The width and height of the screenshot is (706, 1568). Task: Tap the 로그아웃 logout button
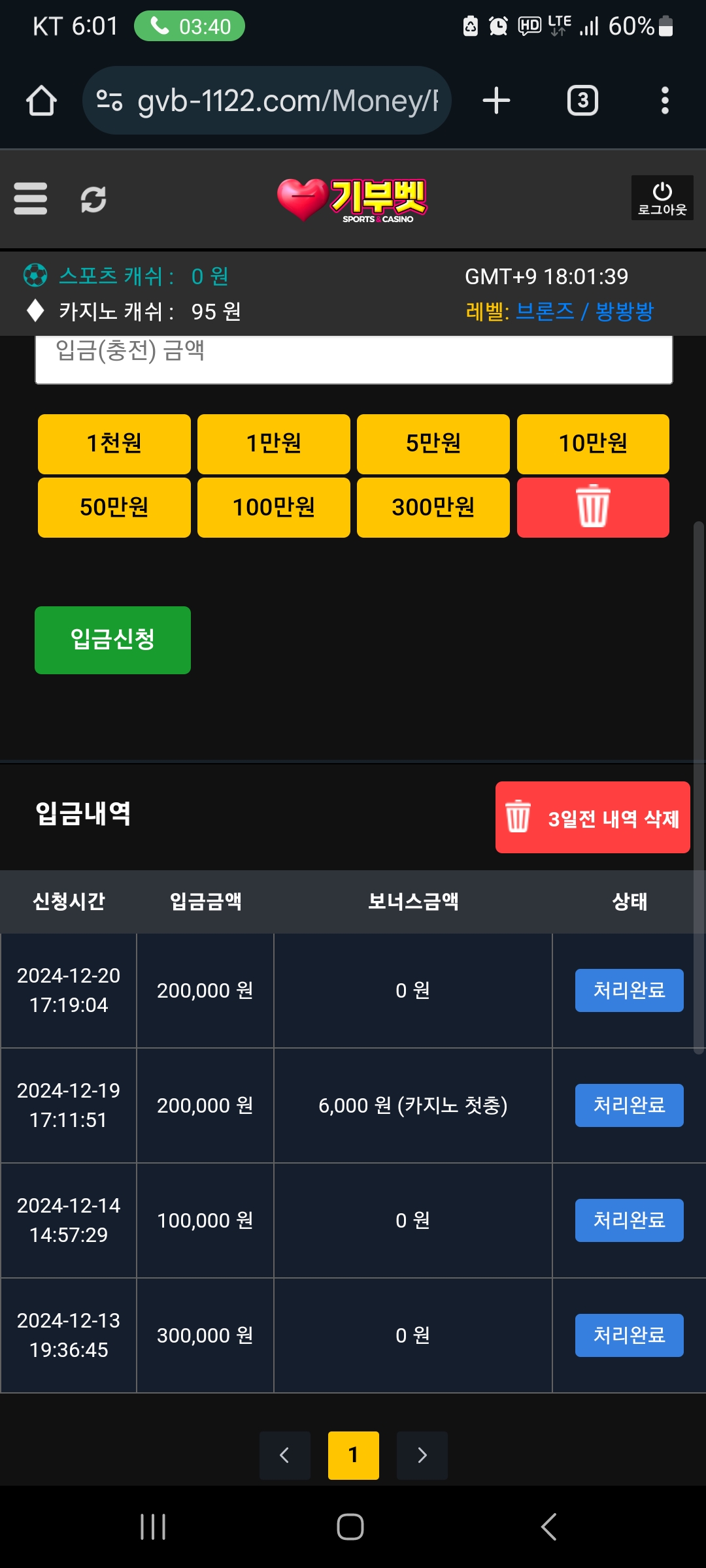[662, 198]
